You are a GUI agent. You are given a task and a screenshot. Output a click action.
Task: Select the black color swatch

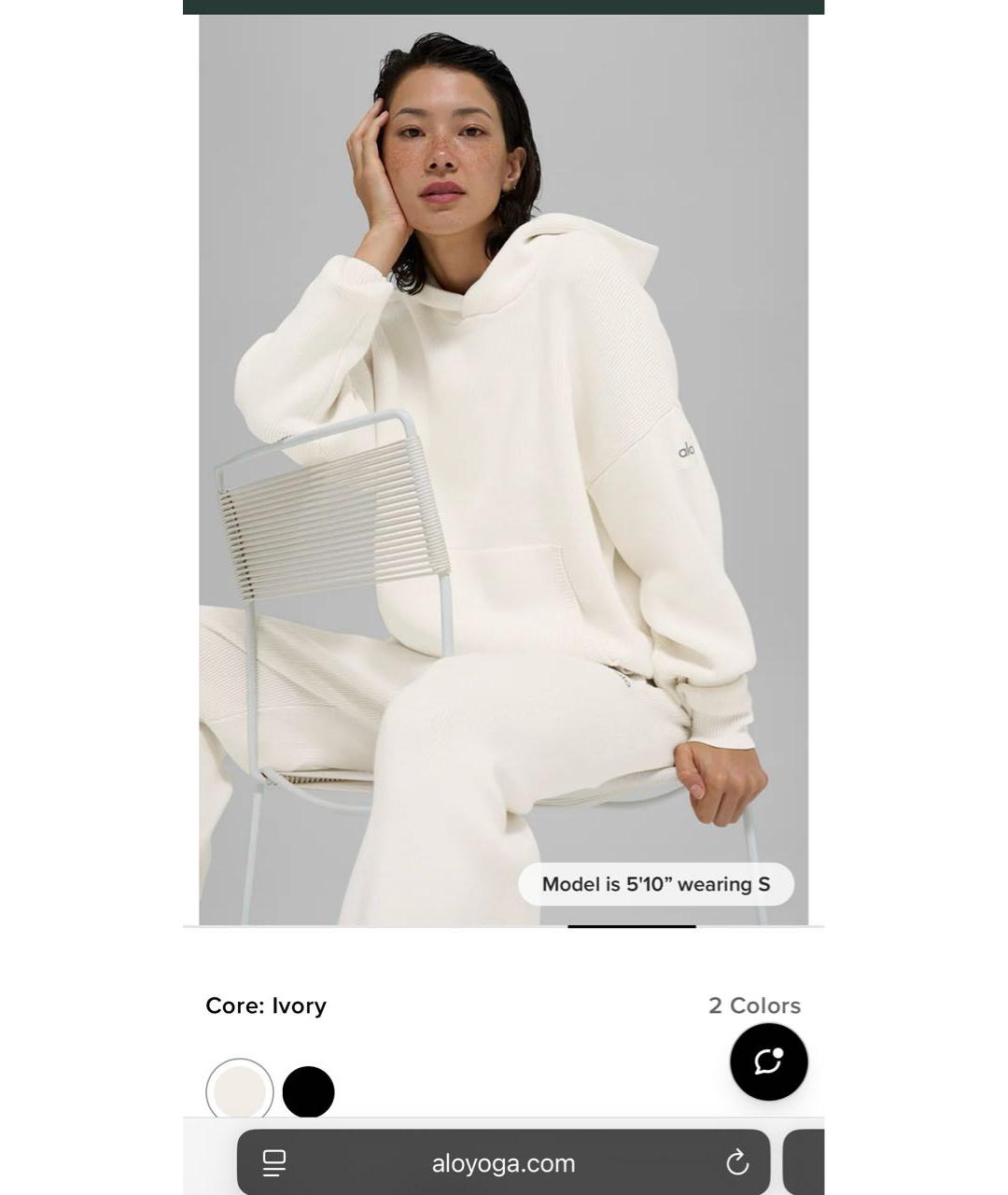pyautogui.click(x=308, y=1091)
